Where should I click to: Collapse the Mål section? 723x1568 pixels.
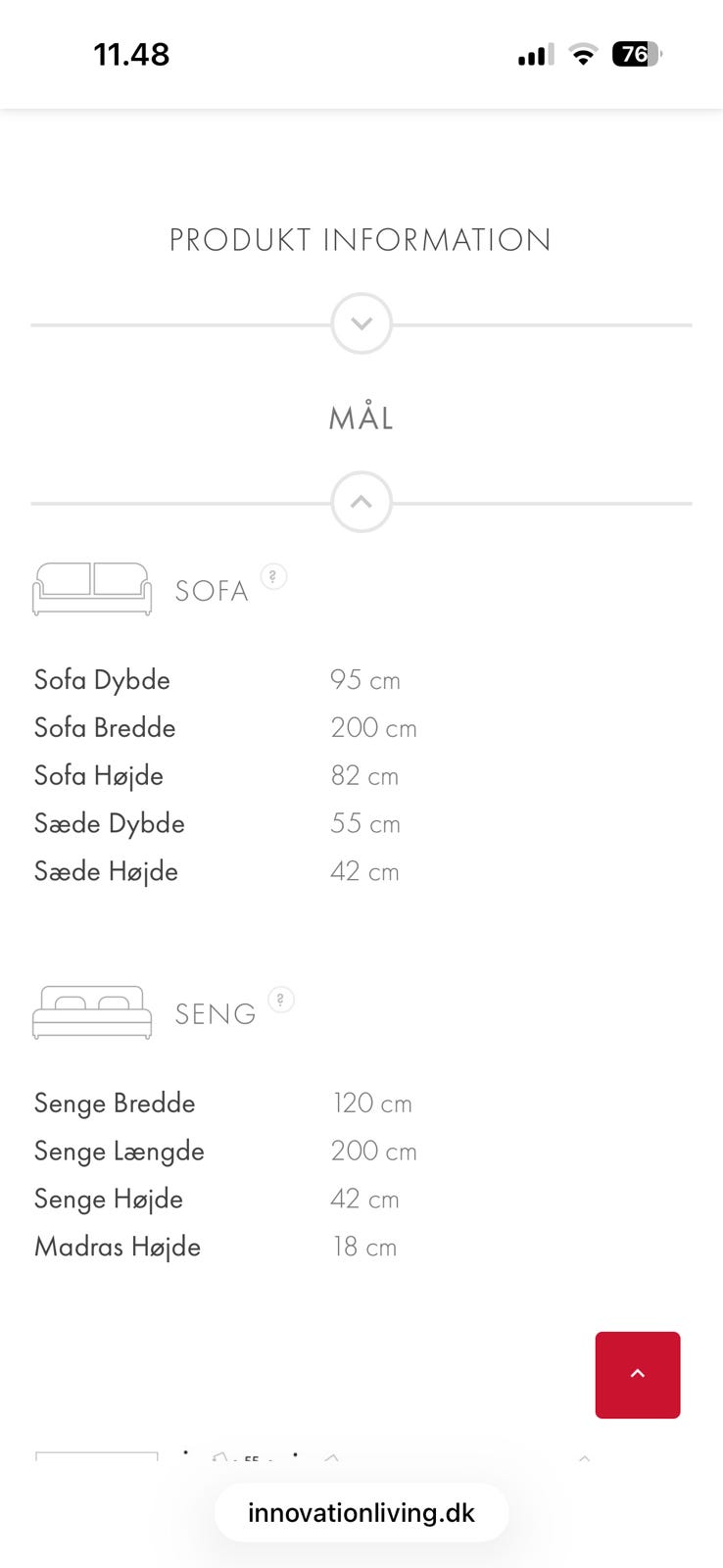point(361,502)
